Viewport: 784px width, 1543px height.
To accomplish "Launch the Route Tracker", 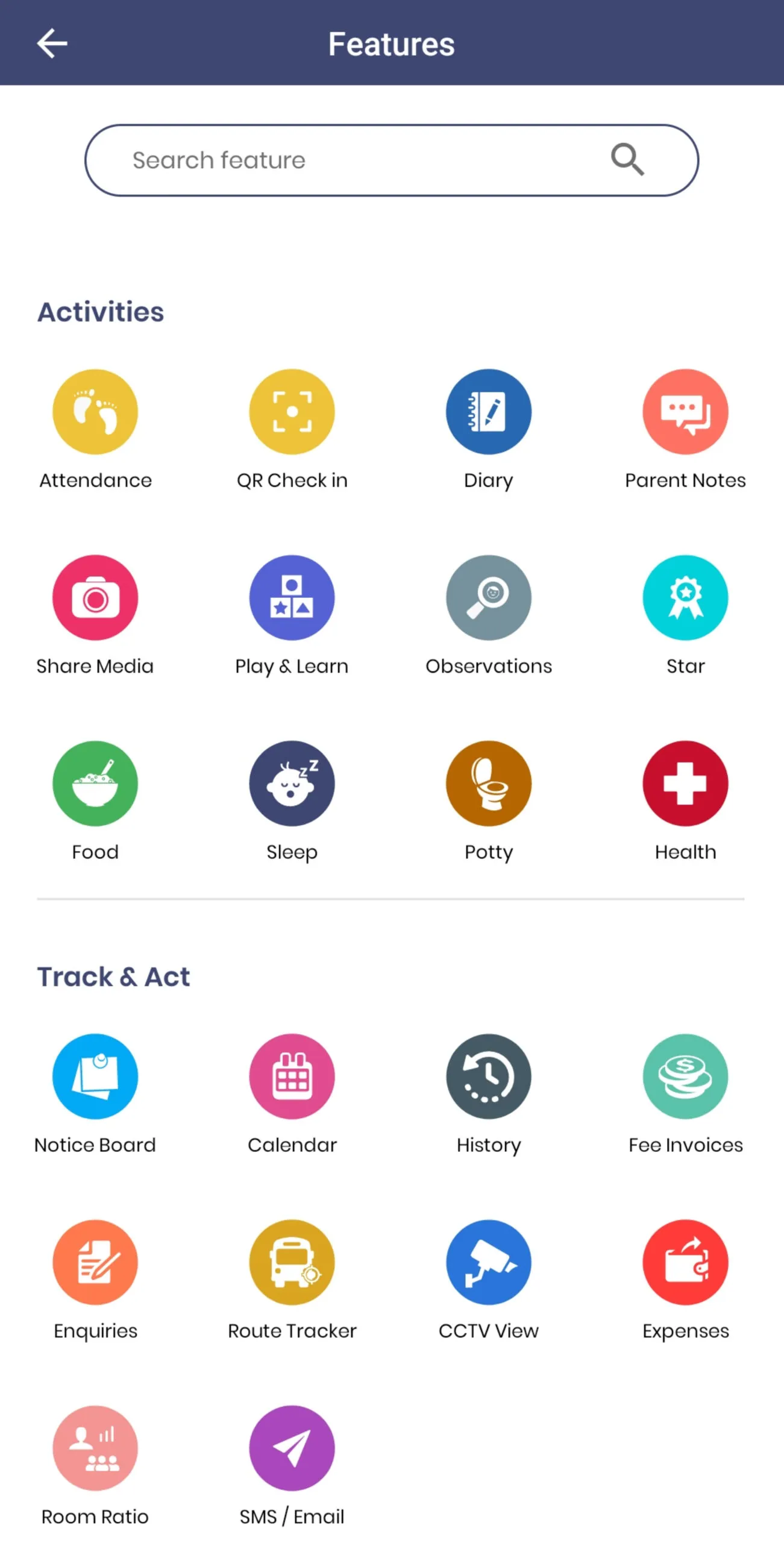I will tap(292, 1262).
